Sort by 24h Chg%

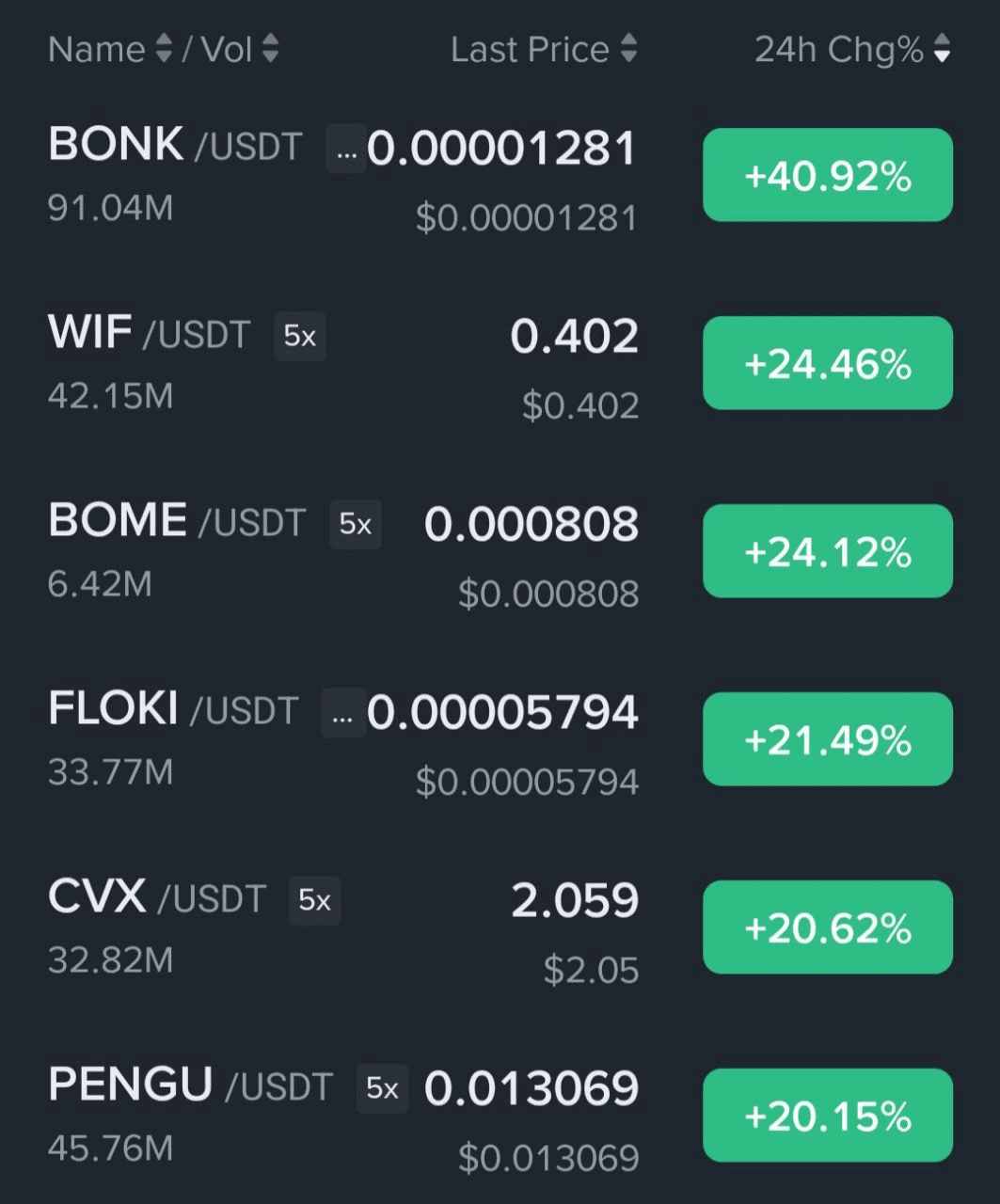pos(851,49)
